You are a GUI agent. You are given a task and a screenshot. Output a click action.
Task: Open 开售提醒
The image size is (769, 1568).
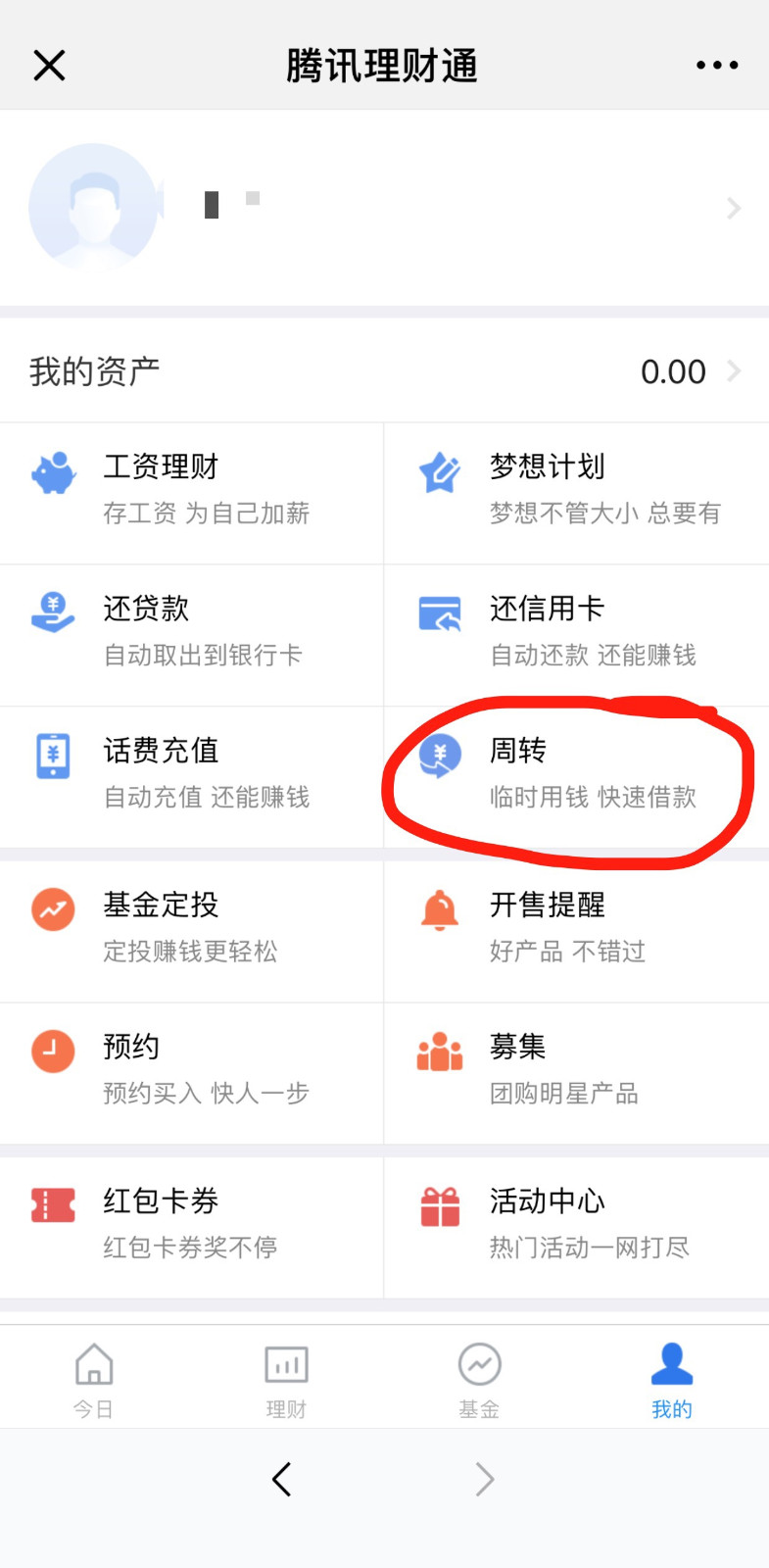577,931
